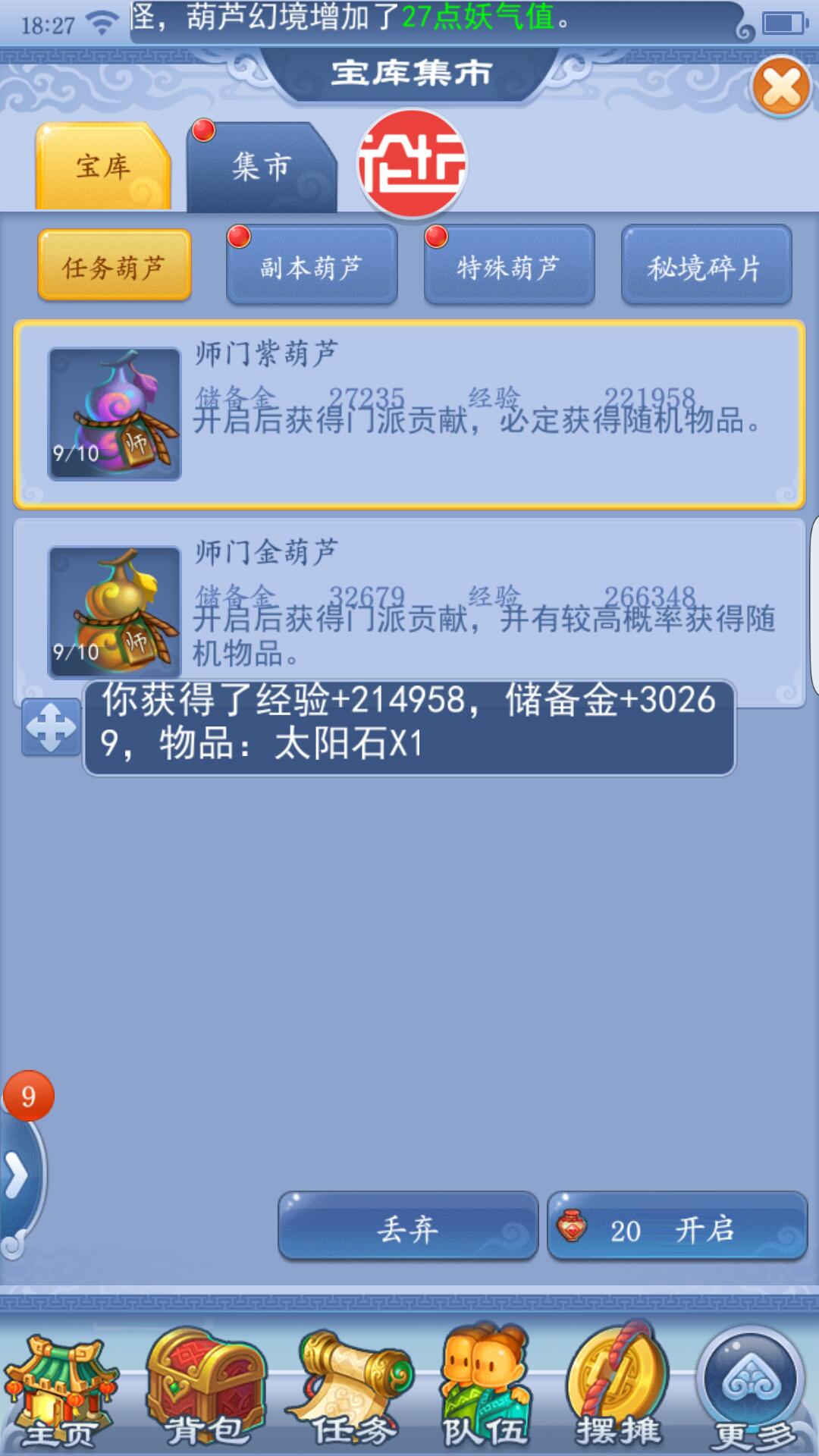The image size is (819, 1456).
Task: Tap the 20 开启 open button
Action: pyautogui.click(x=676, y=1226)
